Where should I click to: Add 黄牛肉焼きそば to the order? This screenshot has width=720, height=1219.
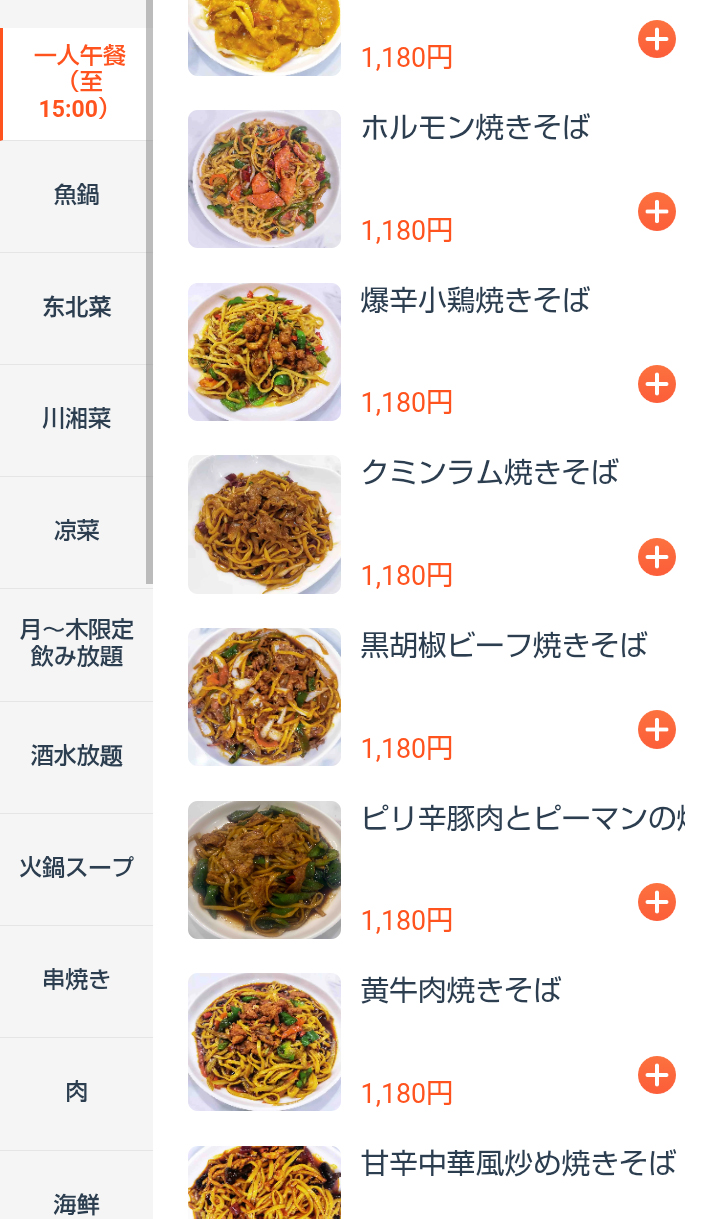click(x=657, y=1075)
